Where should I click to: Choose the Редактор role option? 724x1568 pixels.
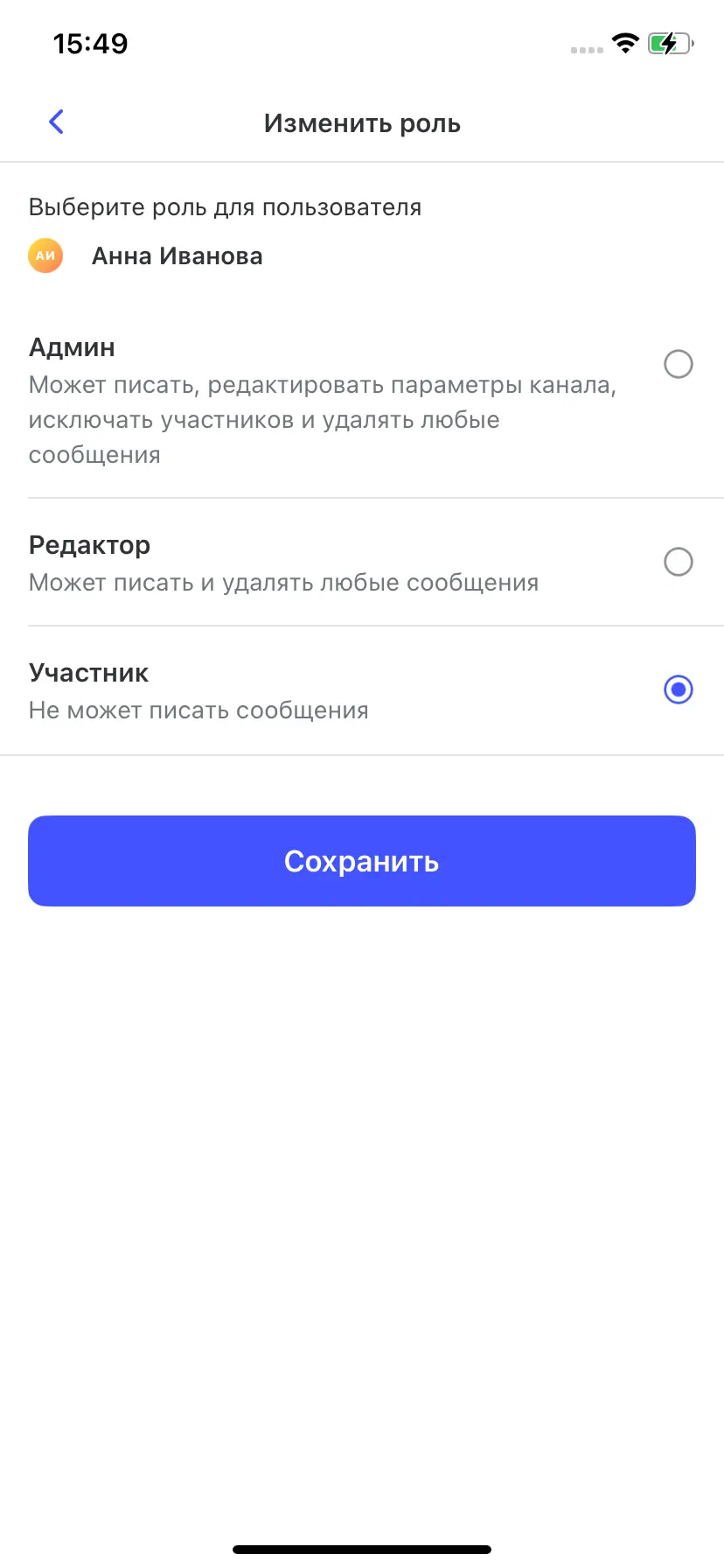[678, 562]
